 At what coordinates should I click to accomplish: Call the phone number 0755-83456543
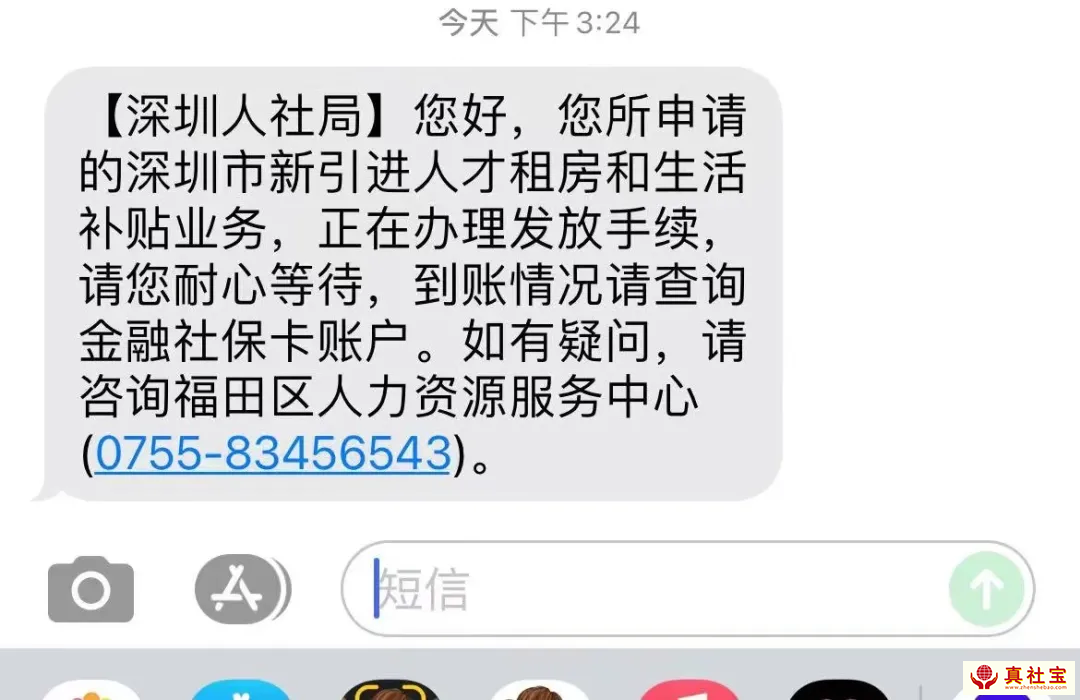(x=272, y=453)
